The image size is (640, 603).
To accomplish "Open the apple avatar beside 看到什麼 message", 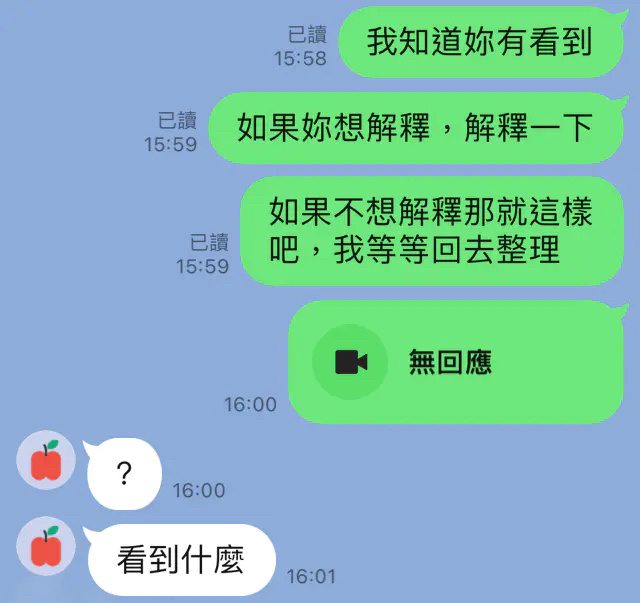I will [x=46, y=548].
